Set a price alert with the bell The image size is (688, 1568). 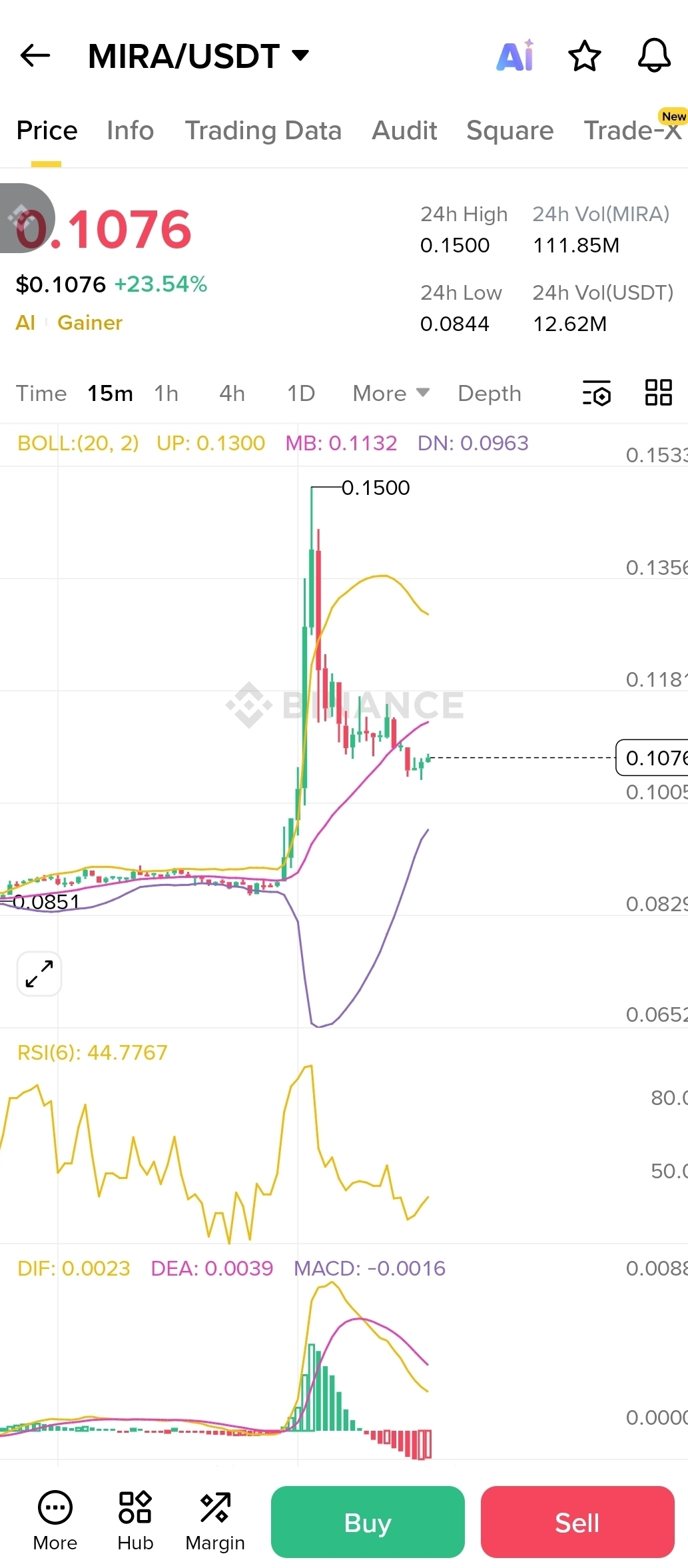click(654, 55)
